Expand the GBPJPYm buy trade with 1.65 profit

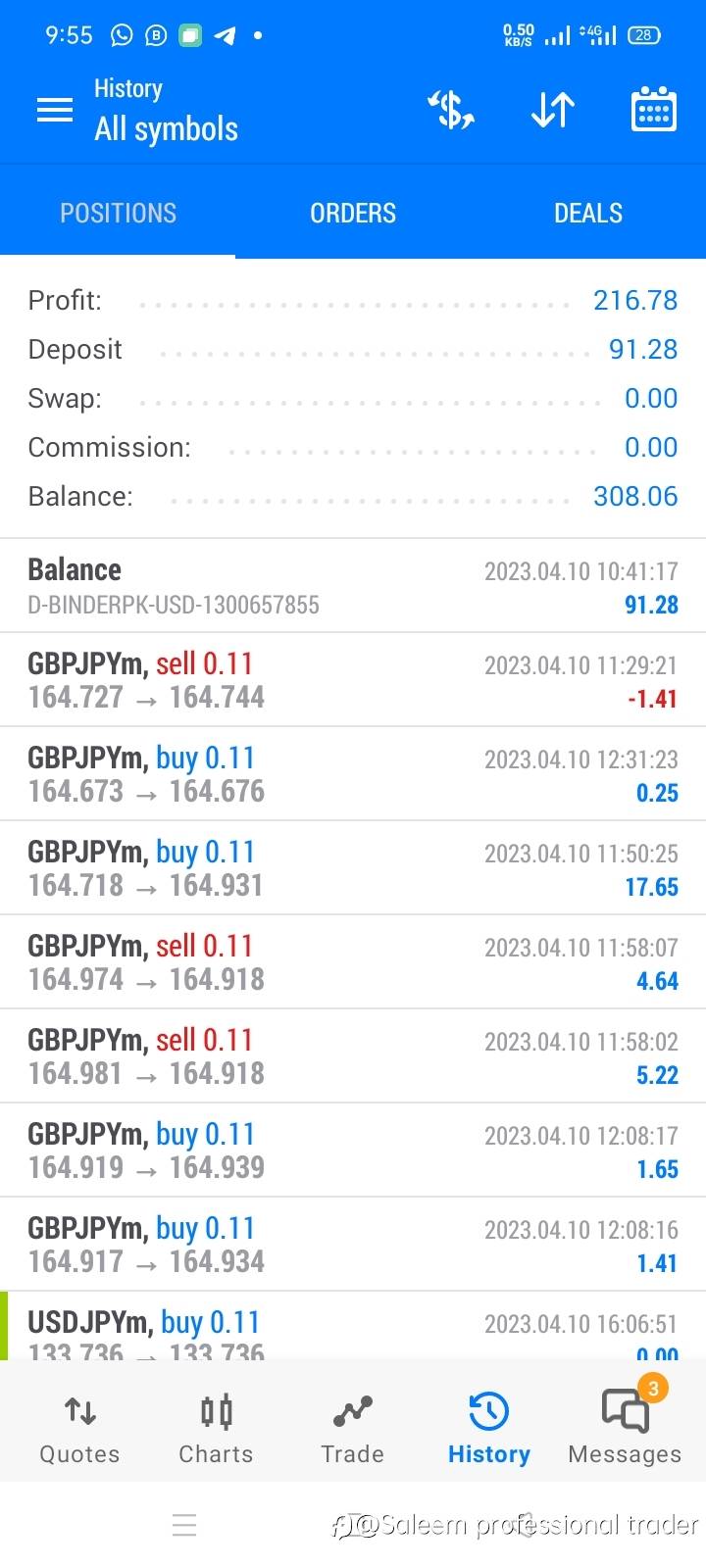tap(353, 1151)
